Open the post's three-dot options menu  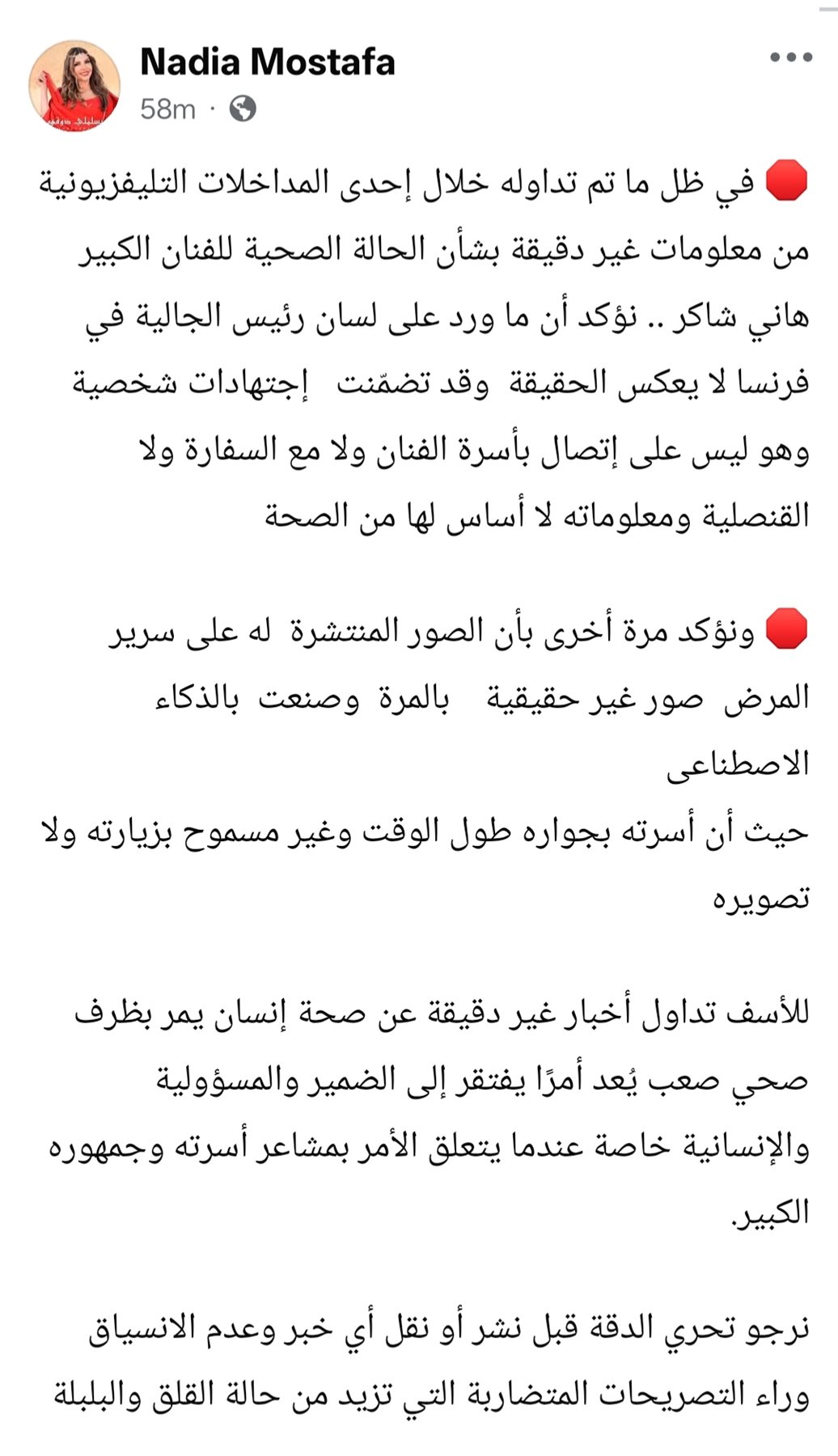pos(790,57)
